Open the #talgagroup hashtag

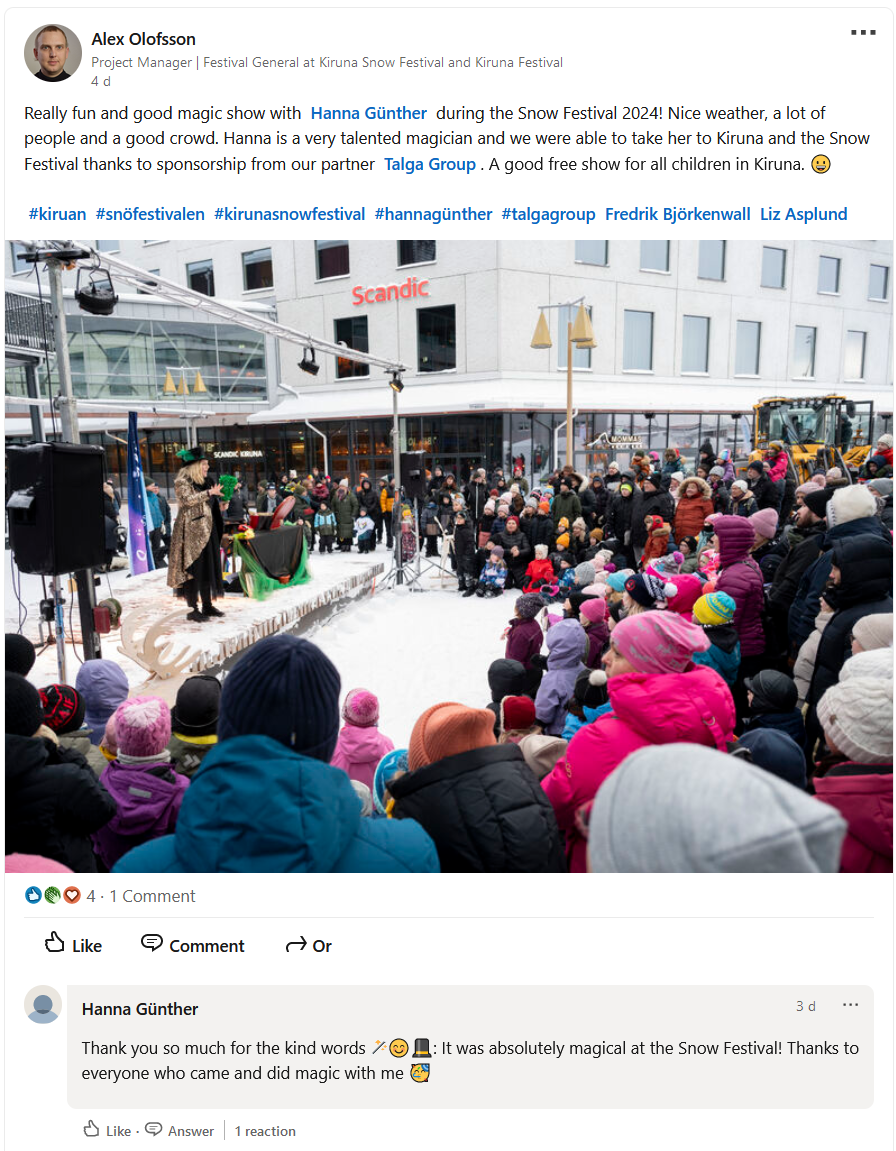[x=548, y=214]
